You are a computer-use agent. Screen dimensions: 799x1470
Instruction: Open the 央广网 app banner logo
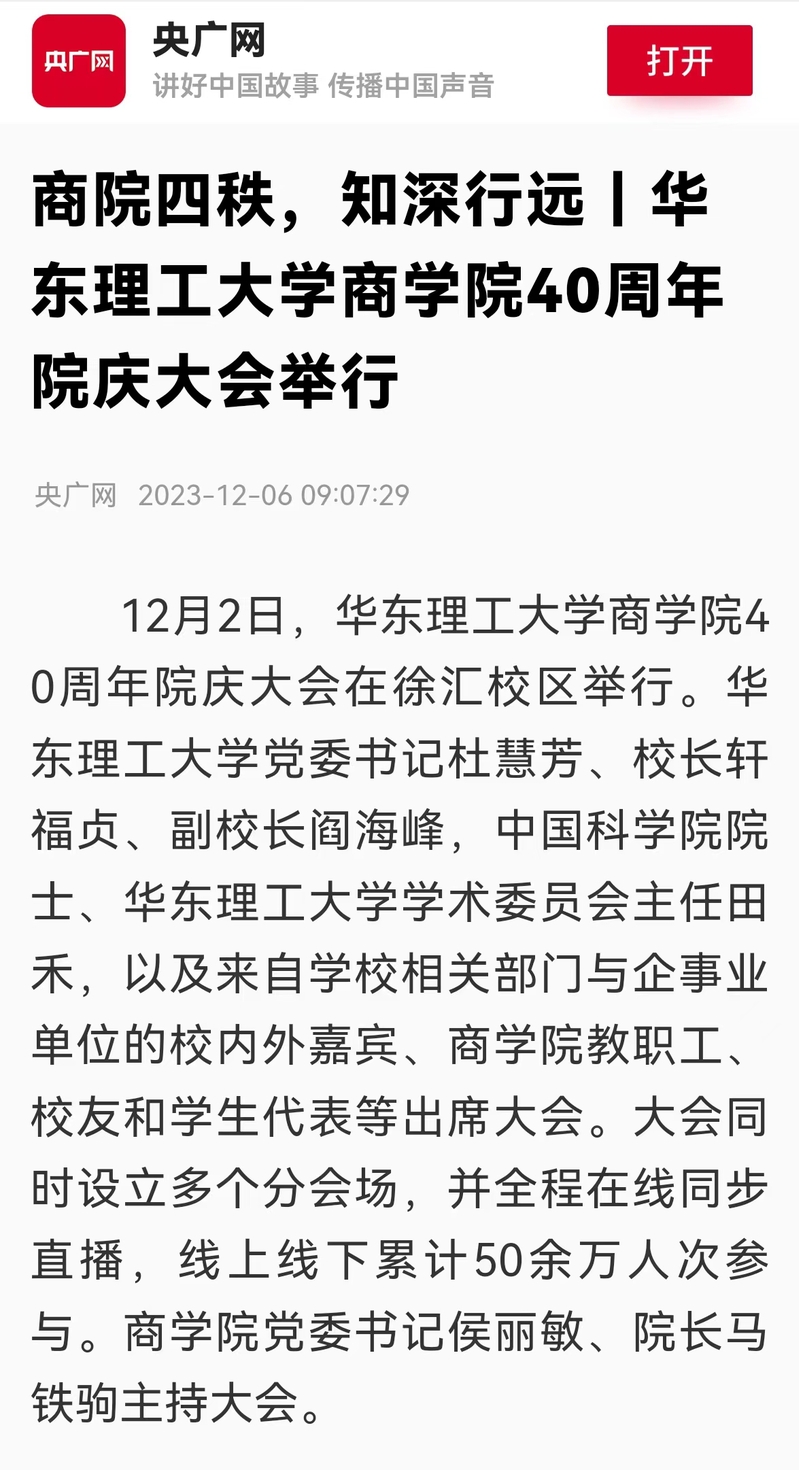(79, 61)
